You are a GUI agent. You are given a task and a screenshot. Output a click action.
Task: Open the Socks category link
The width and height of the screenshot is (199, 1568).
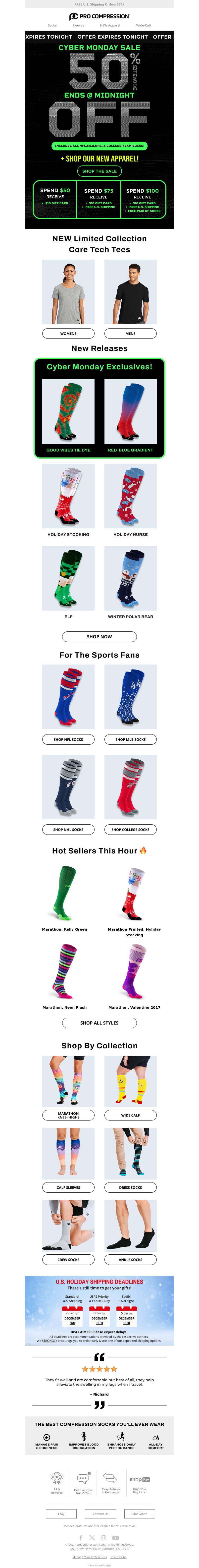click(52, 26)
